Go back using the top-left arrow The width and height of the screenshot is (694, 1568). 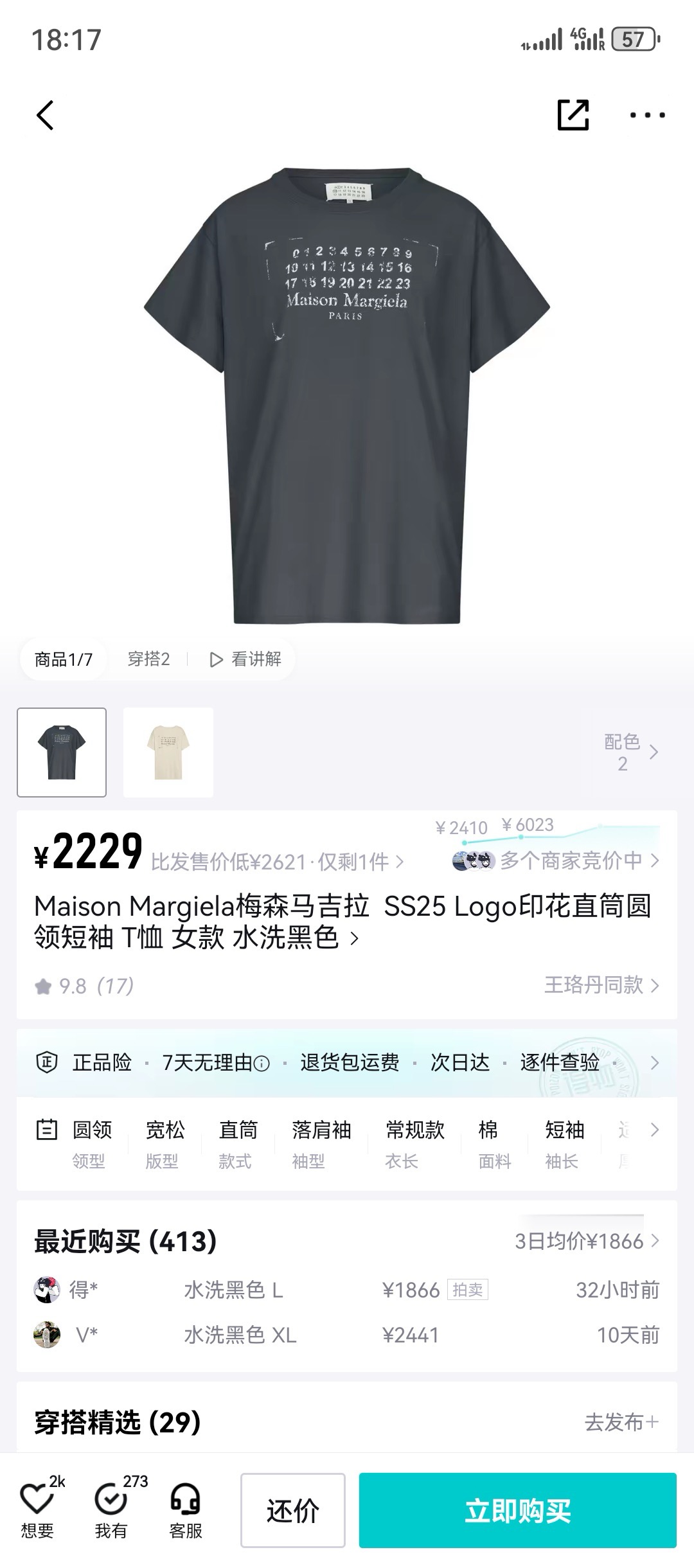click(45, 116)
